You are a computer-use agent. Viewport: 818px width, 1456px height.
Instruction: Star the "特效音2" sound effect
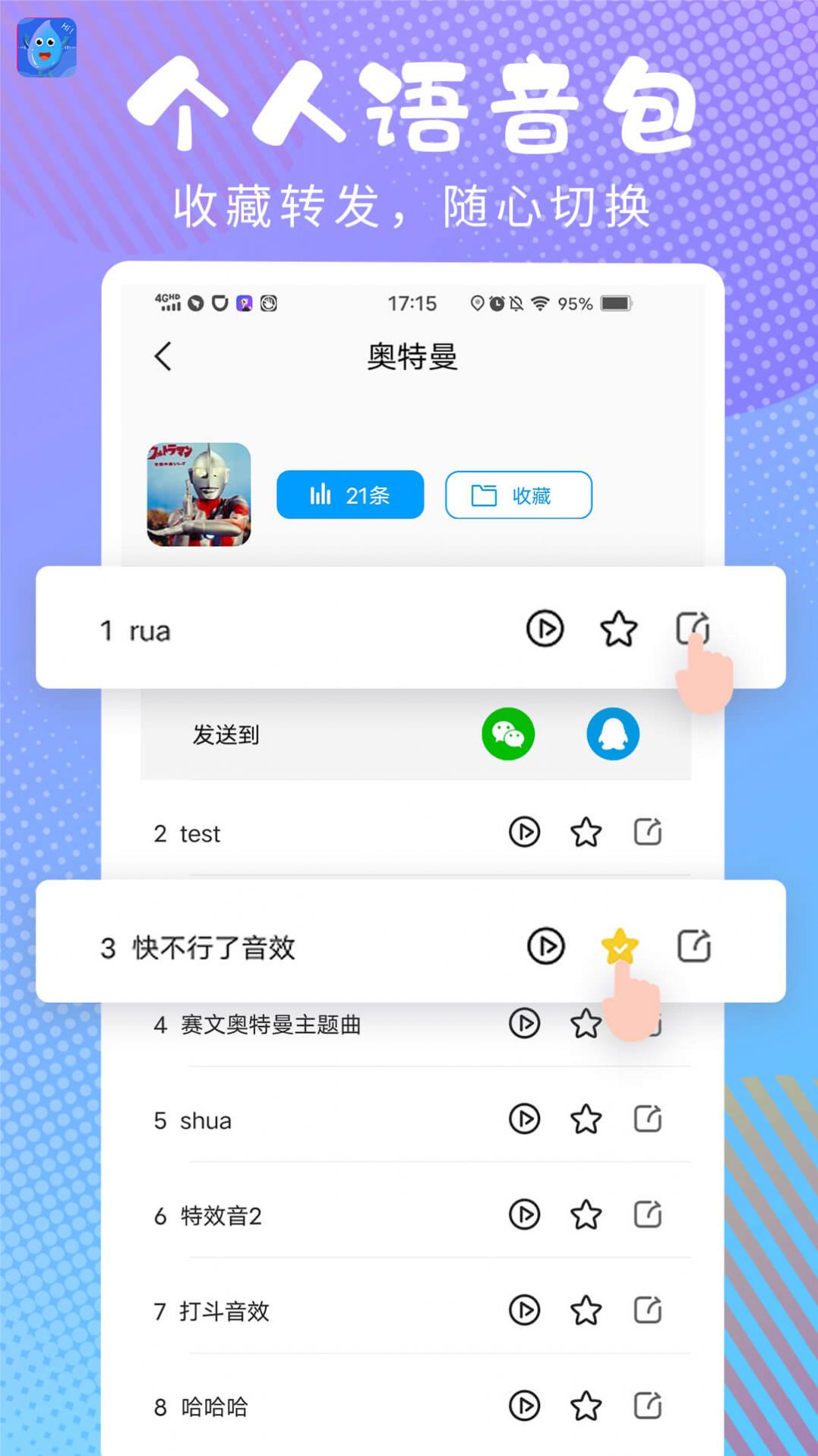tap(586, 1214)
